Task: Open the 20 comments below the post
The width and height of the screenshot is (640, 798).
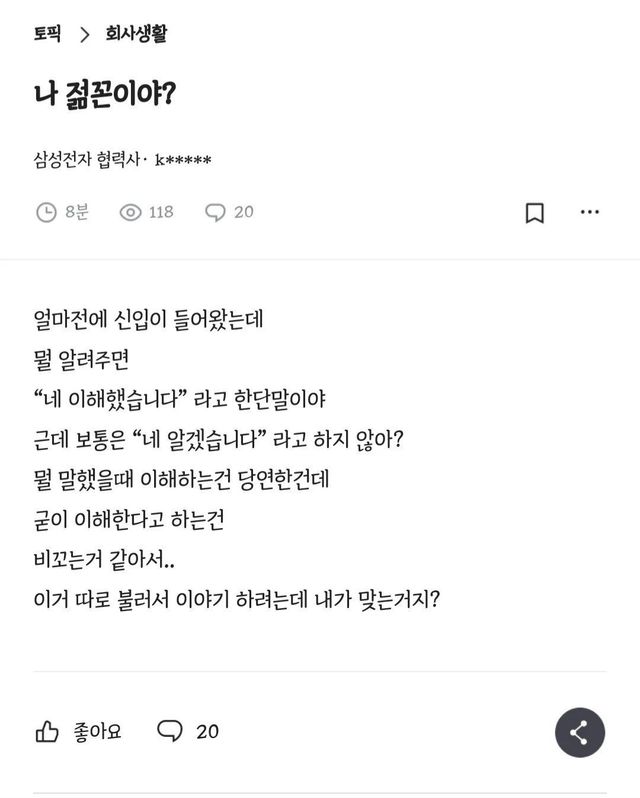Action: tap(188, 732)
